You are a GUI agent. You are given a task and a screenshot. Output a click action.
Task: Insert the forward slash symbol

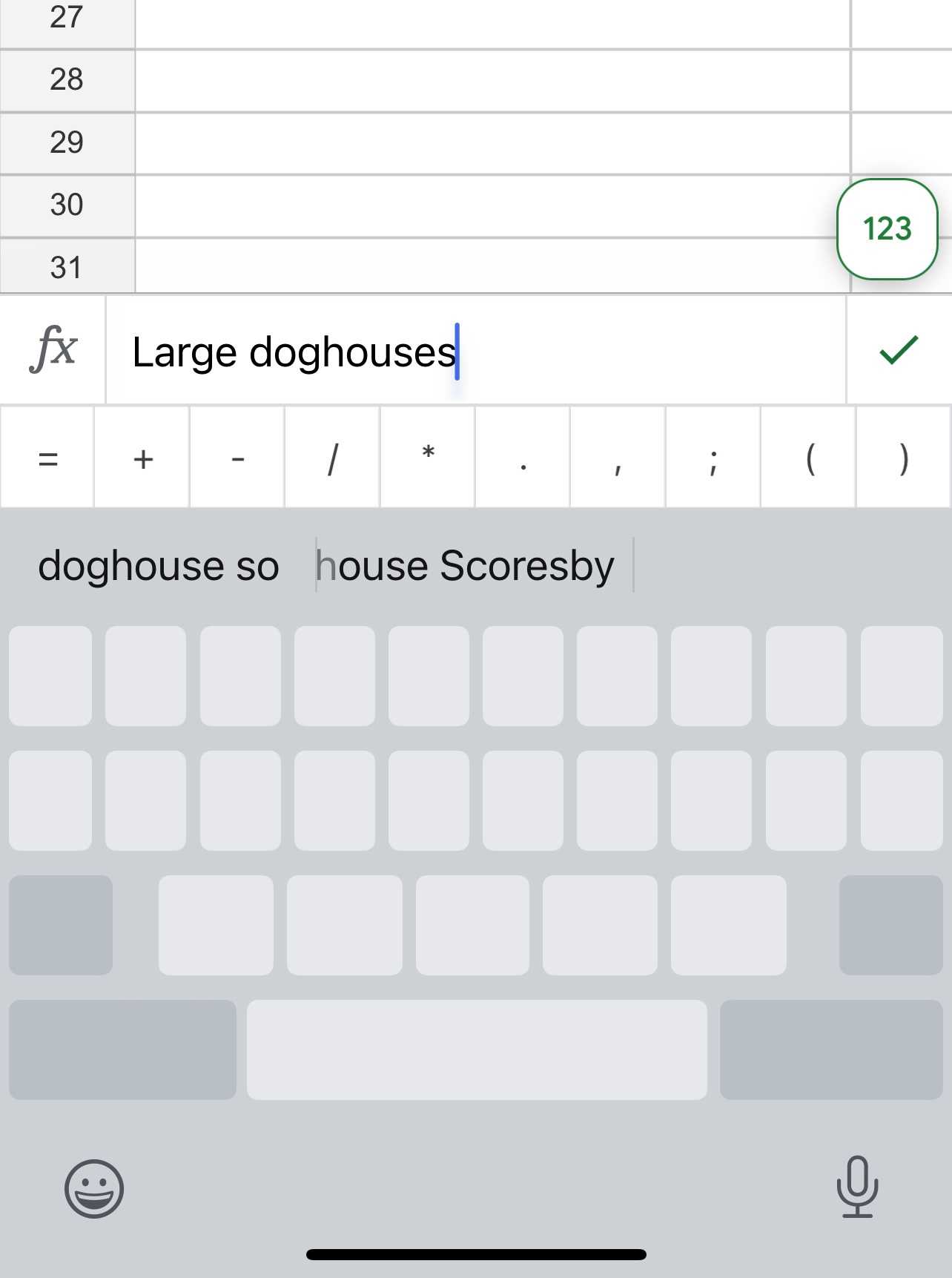click(332, 458)
